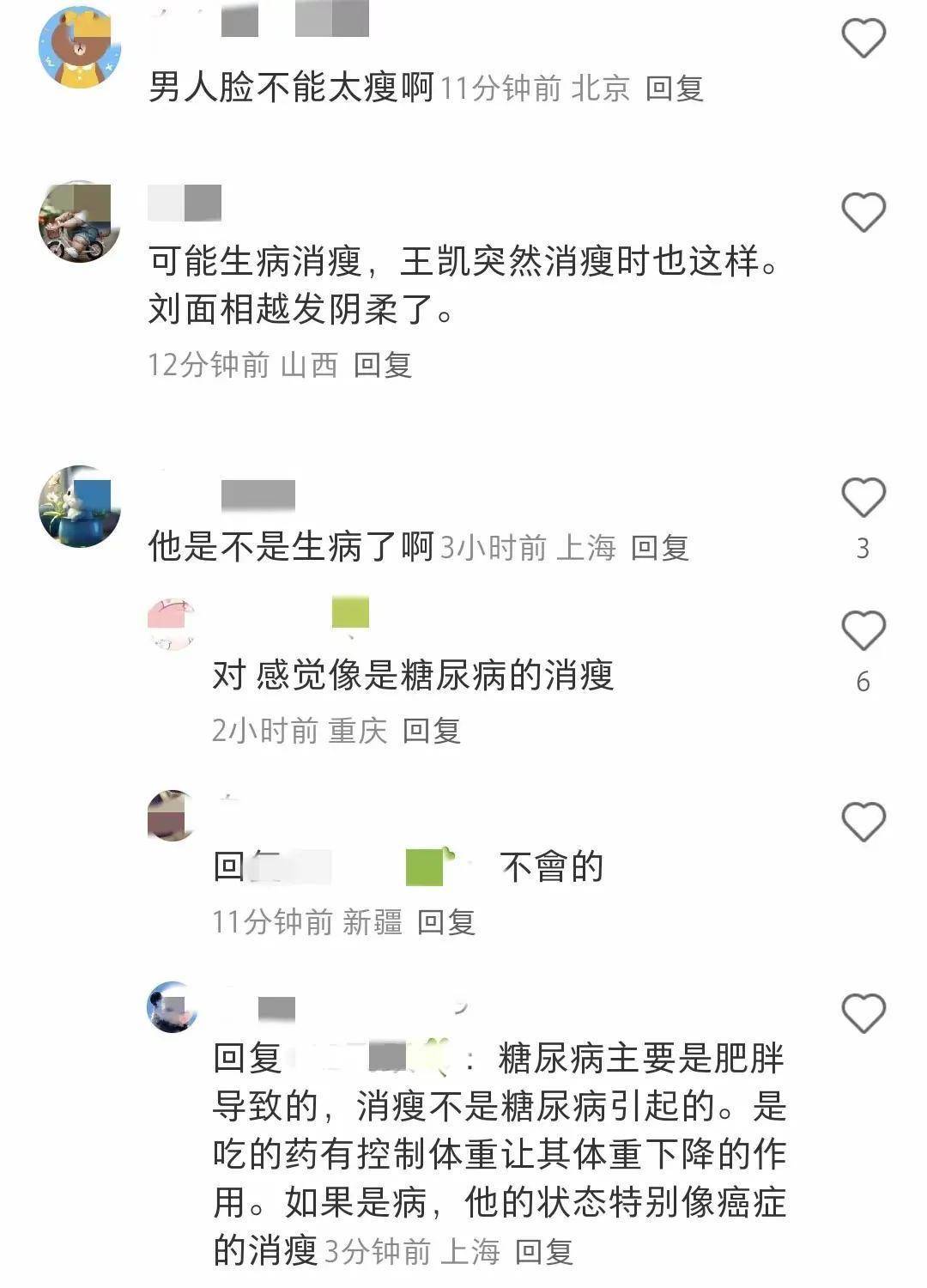Reply to the 重庆 comment
927x1288 pixels.
(x=432, y=731)
